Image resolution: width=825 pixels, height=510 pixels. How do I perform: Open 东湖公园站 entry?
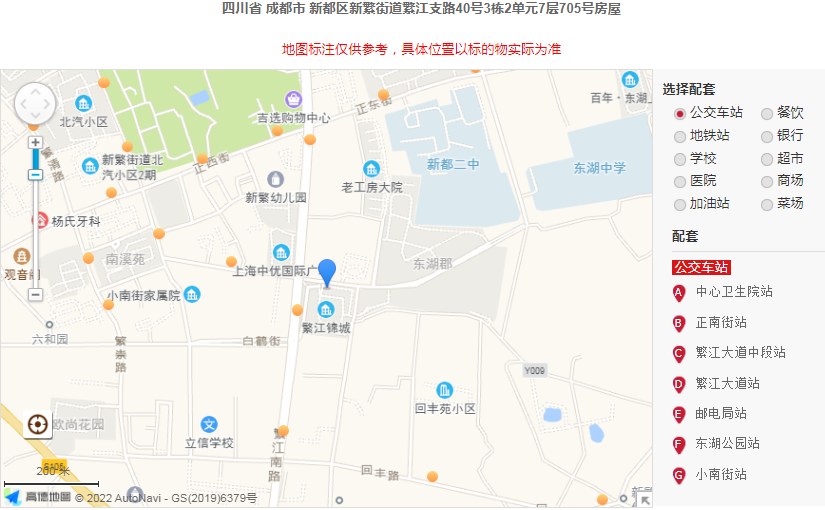[727, 444]
